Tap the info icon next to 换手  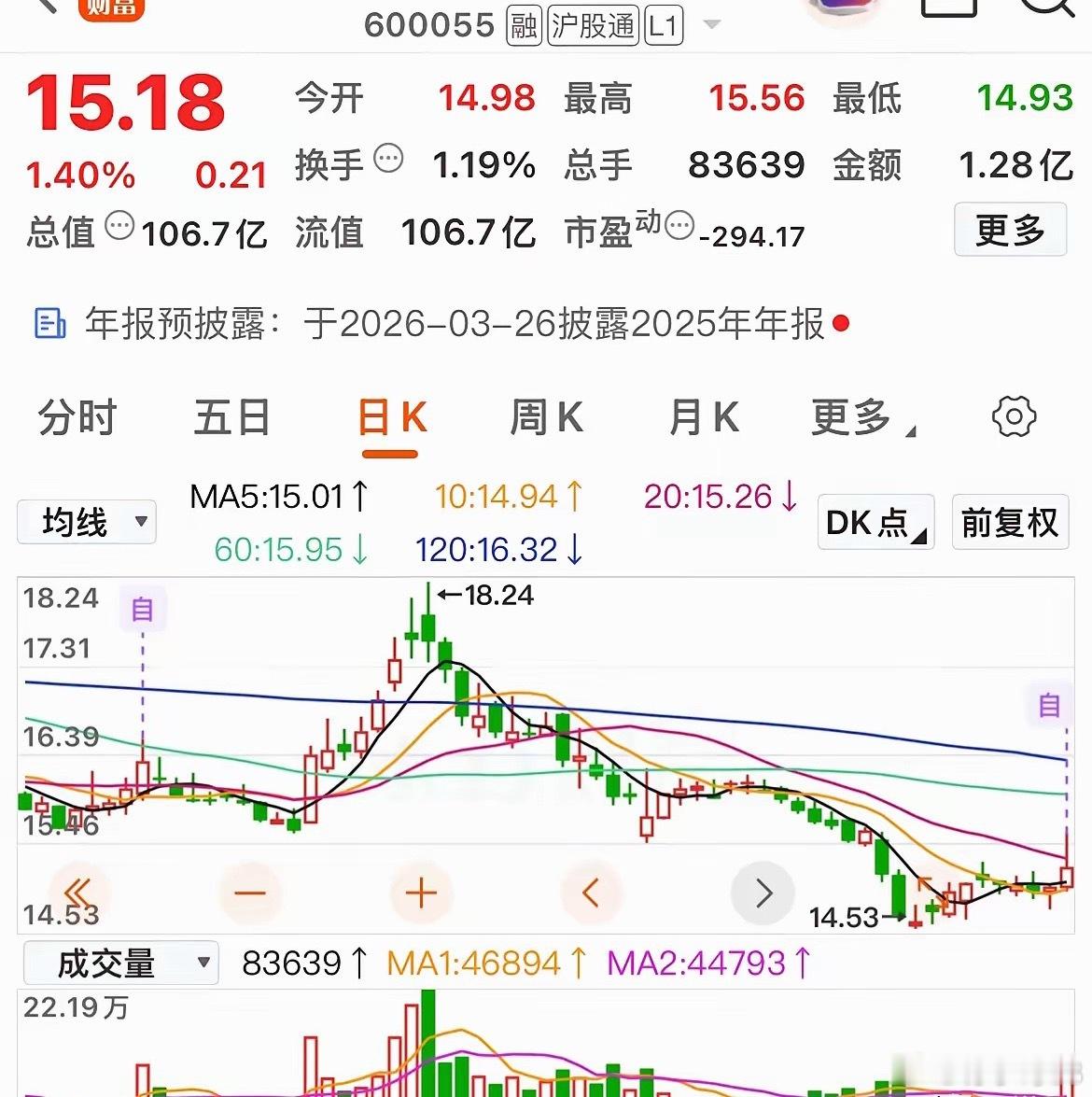(388, 159)
